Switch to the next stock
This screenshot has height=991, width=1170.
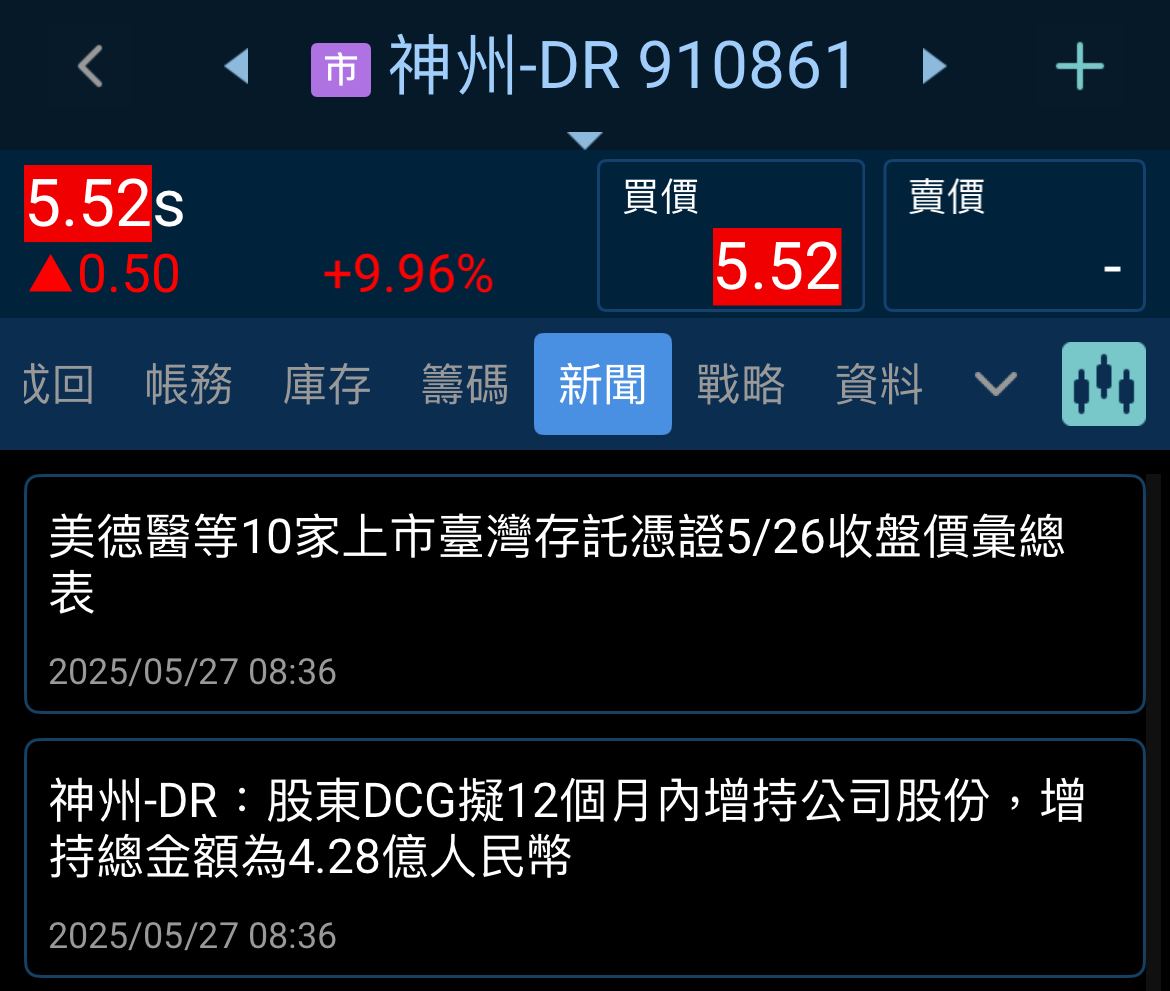(x=933, y=67)
